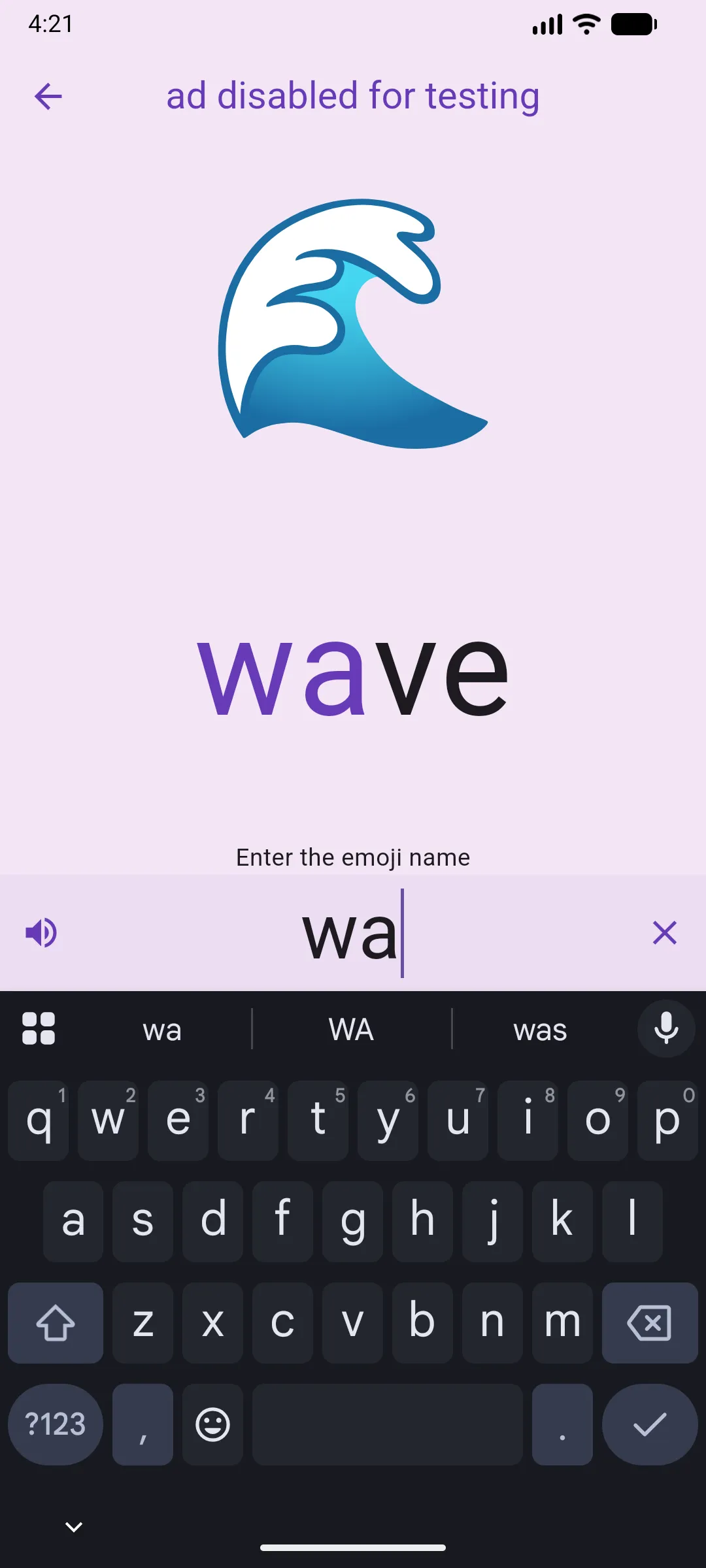
Task: Hide the keyboard with down chevron
Action: point(74,1527)
